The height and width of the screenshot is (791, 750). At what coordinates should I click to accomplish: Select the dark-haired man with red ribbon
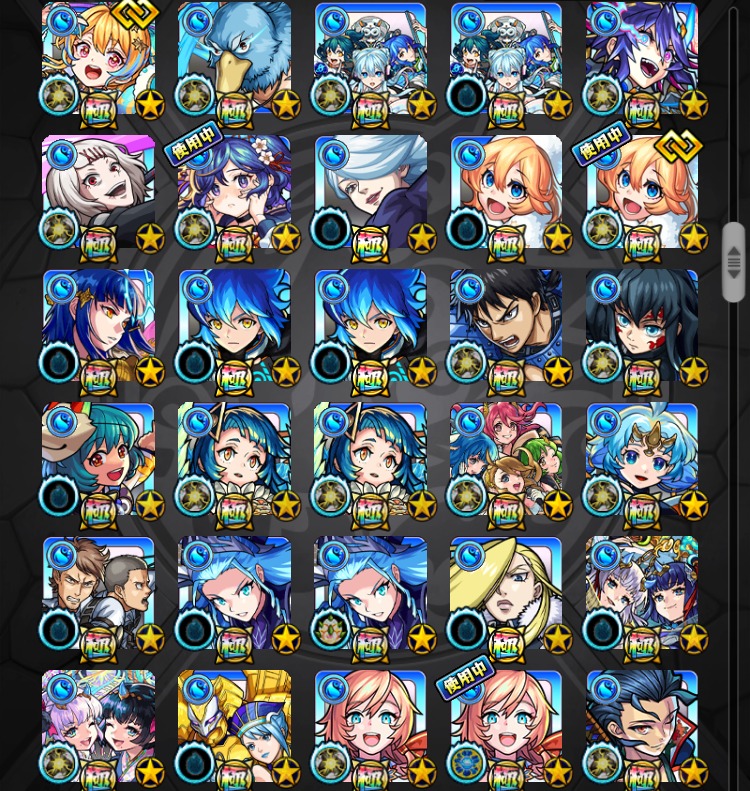643,726
